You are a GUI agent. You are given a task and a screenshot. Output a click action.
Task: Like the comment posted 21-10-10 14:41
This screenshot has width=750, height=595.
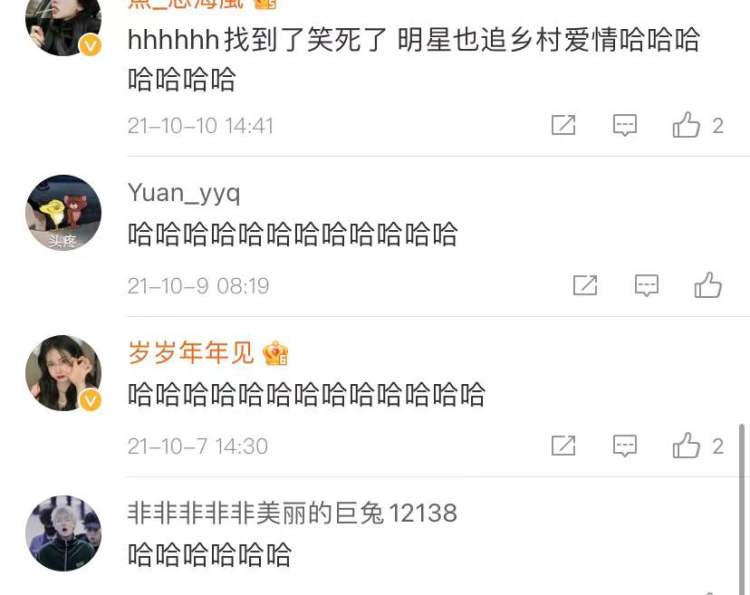tap(687, 125)
